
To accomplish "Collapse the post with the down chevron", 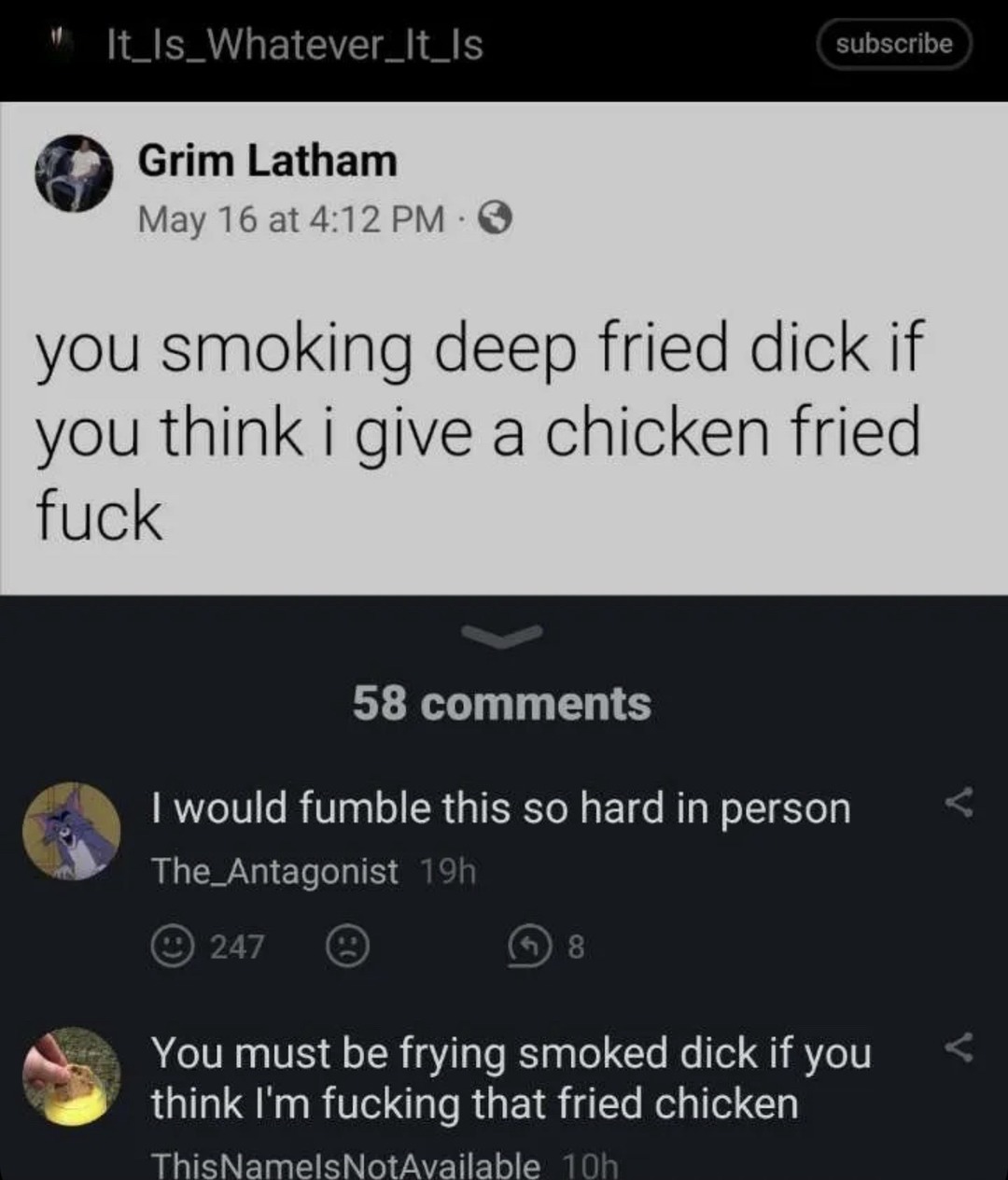I will (504, 635).
